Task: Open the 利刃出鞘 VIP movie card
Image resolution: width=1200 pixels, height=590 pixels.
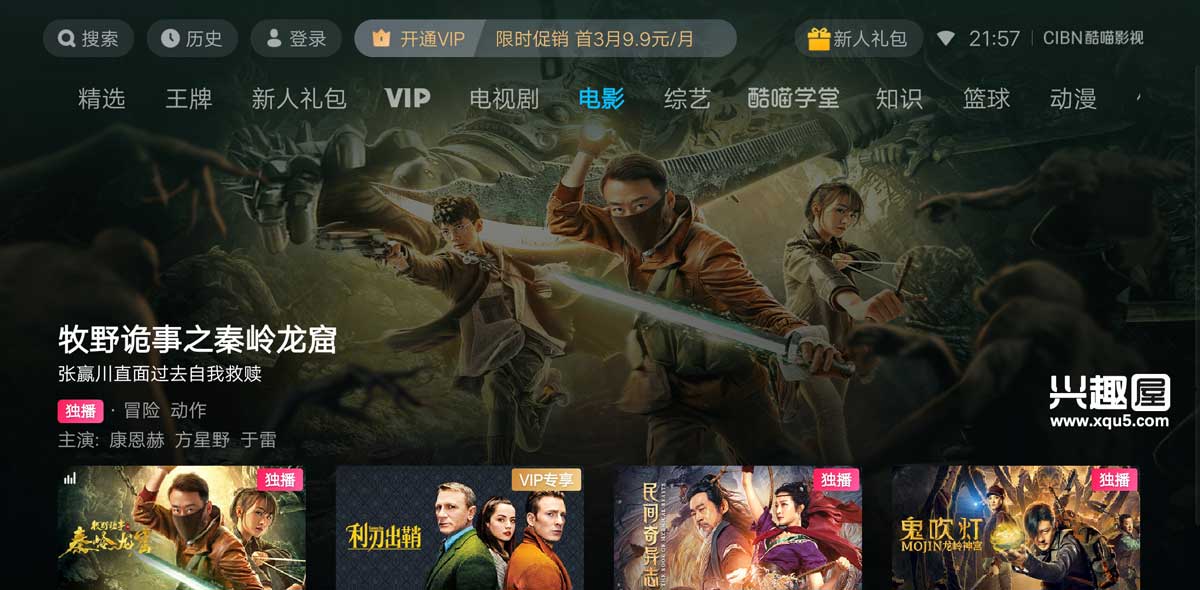Action: point(459,528)
